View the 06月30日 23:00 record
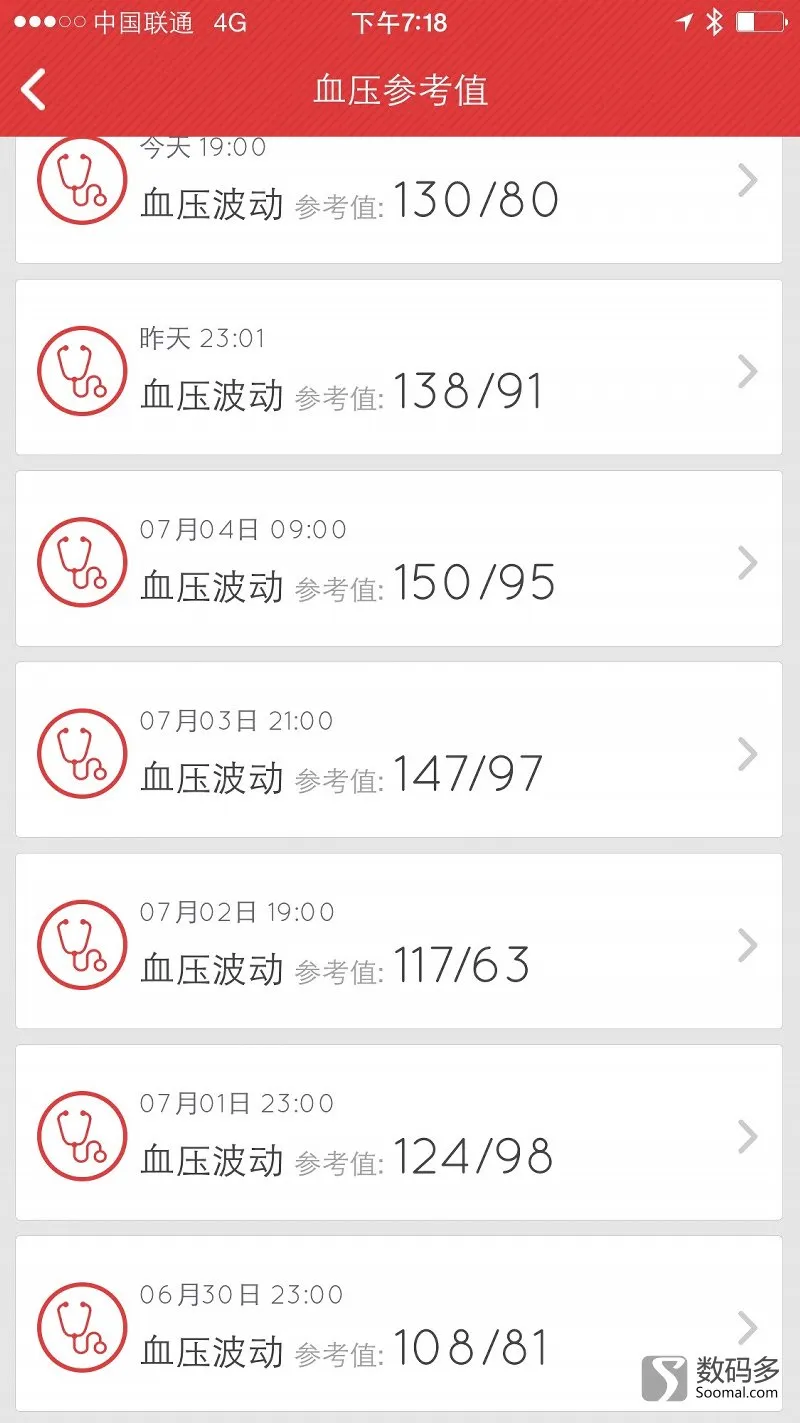The width and height of the screenshot is (800, 1423). click(x=399, y=1324)
